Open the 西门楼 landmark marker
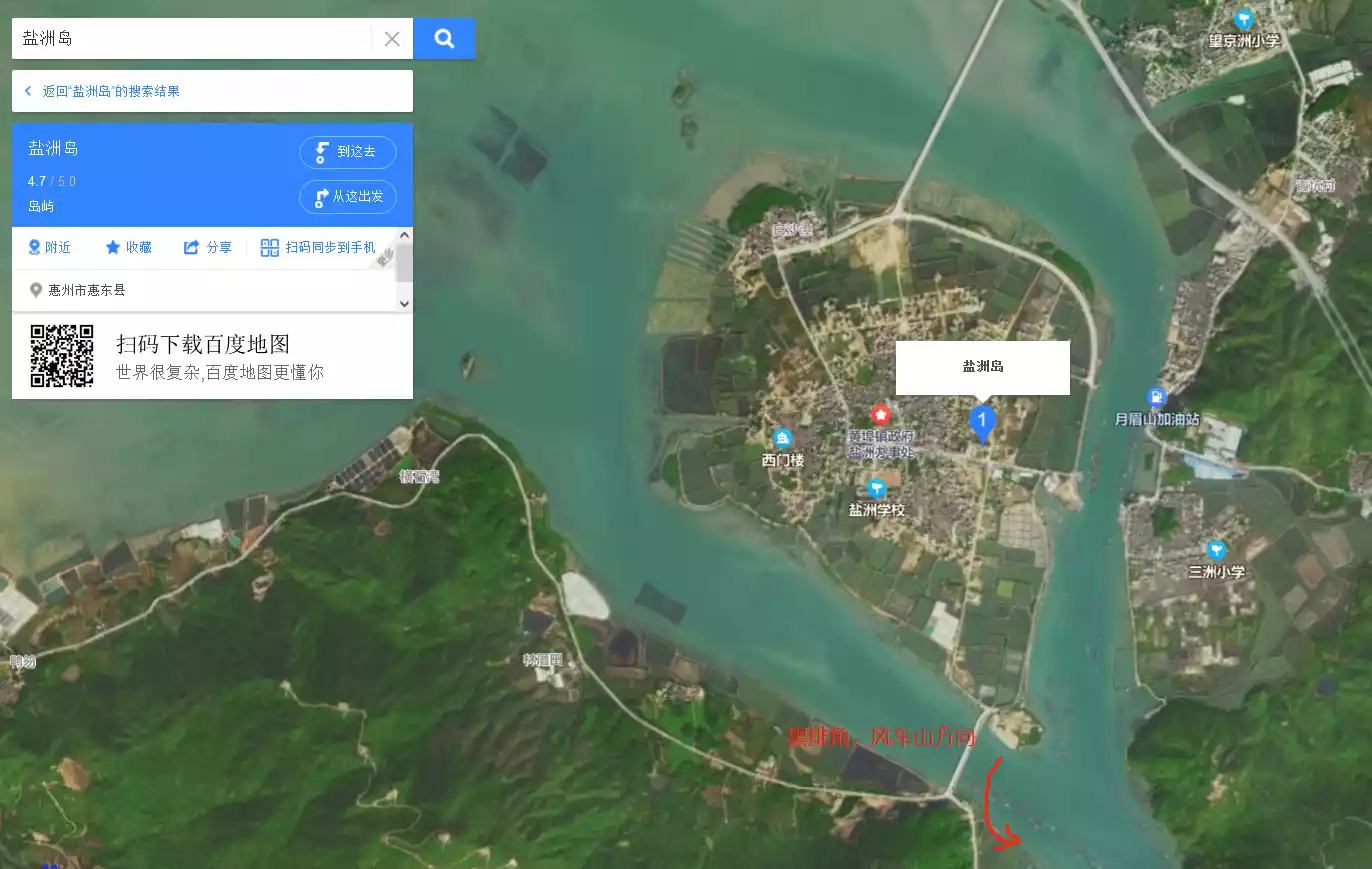This screenshot has width=1372, height=869. (783, 438)
